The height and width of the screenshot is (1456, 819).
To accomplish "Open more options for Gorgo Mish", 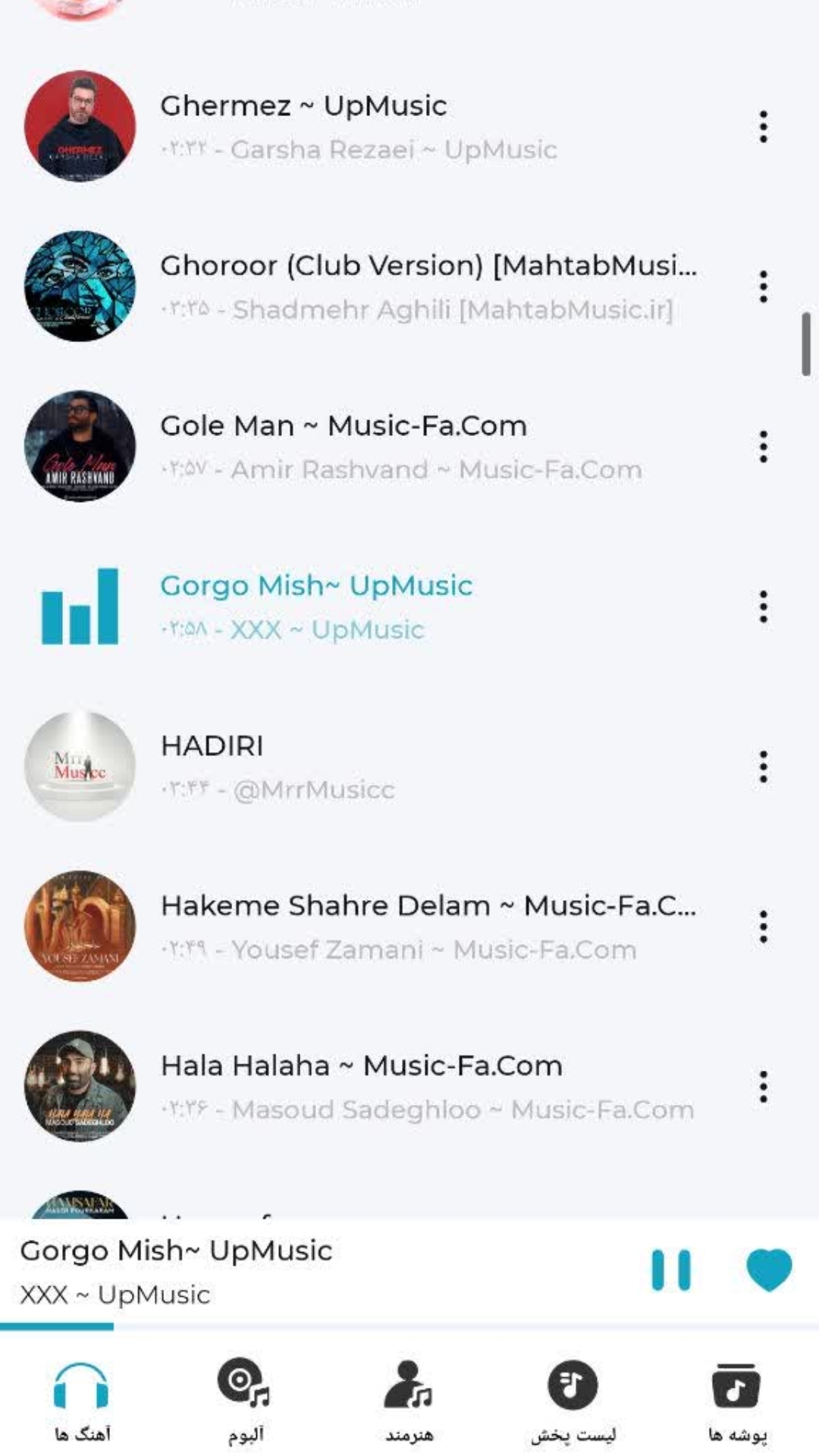I will pyautogui.click(x=763, y=607).
